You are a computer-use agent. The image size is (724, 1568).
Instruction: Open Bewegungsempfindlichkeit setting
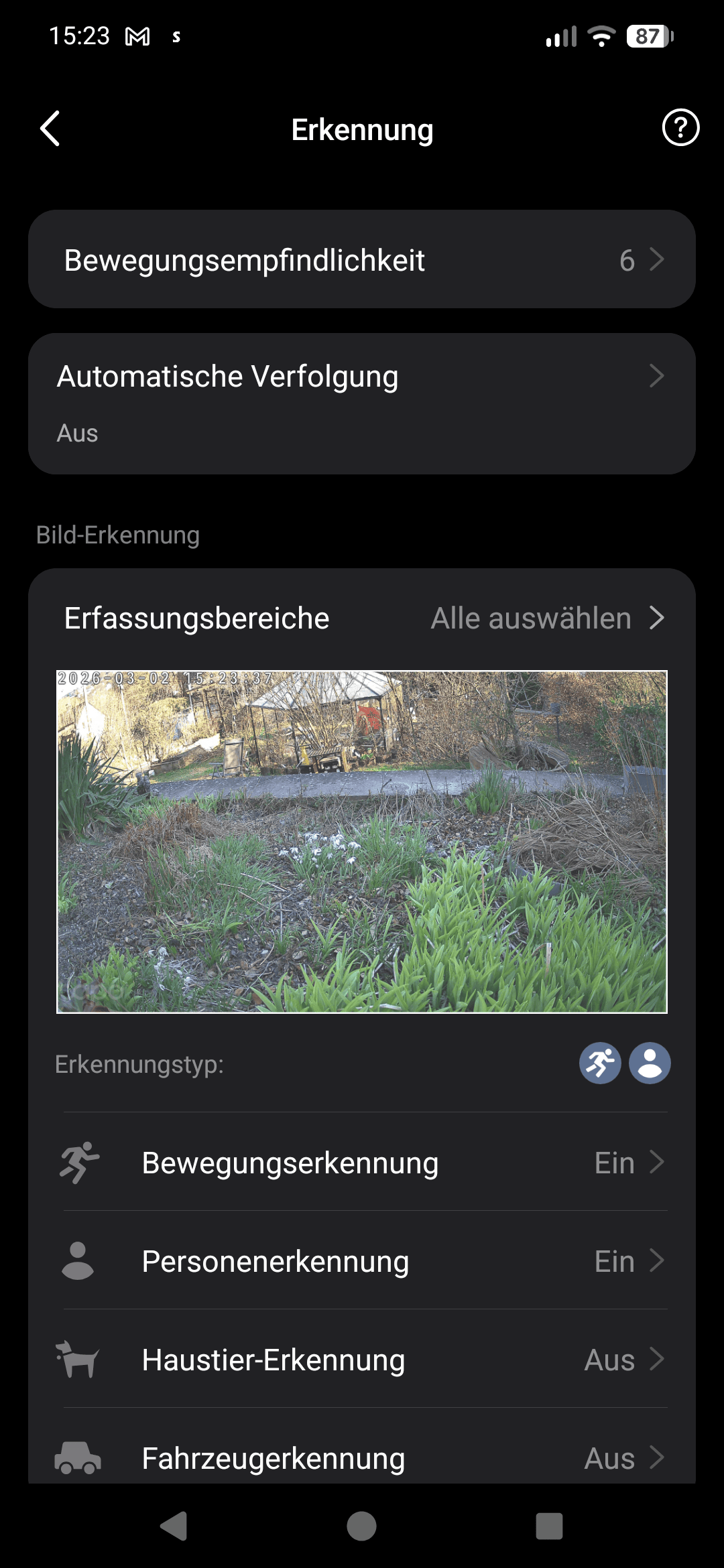pyautogui.click(x=362, y=259)
